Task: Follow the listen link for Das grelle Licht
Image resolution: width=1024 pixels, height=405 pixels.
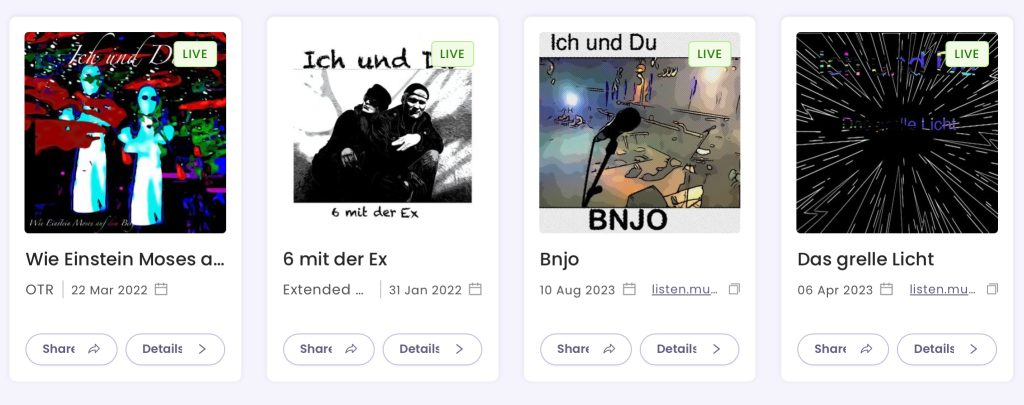Action: point(942,290)
